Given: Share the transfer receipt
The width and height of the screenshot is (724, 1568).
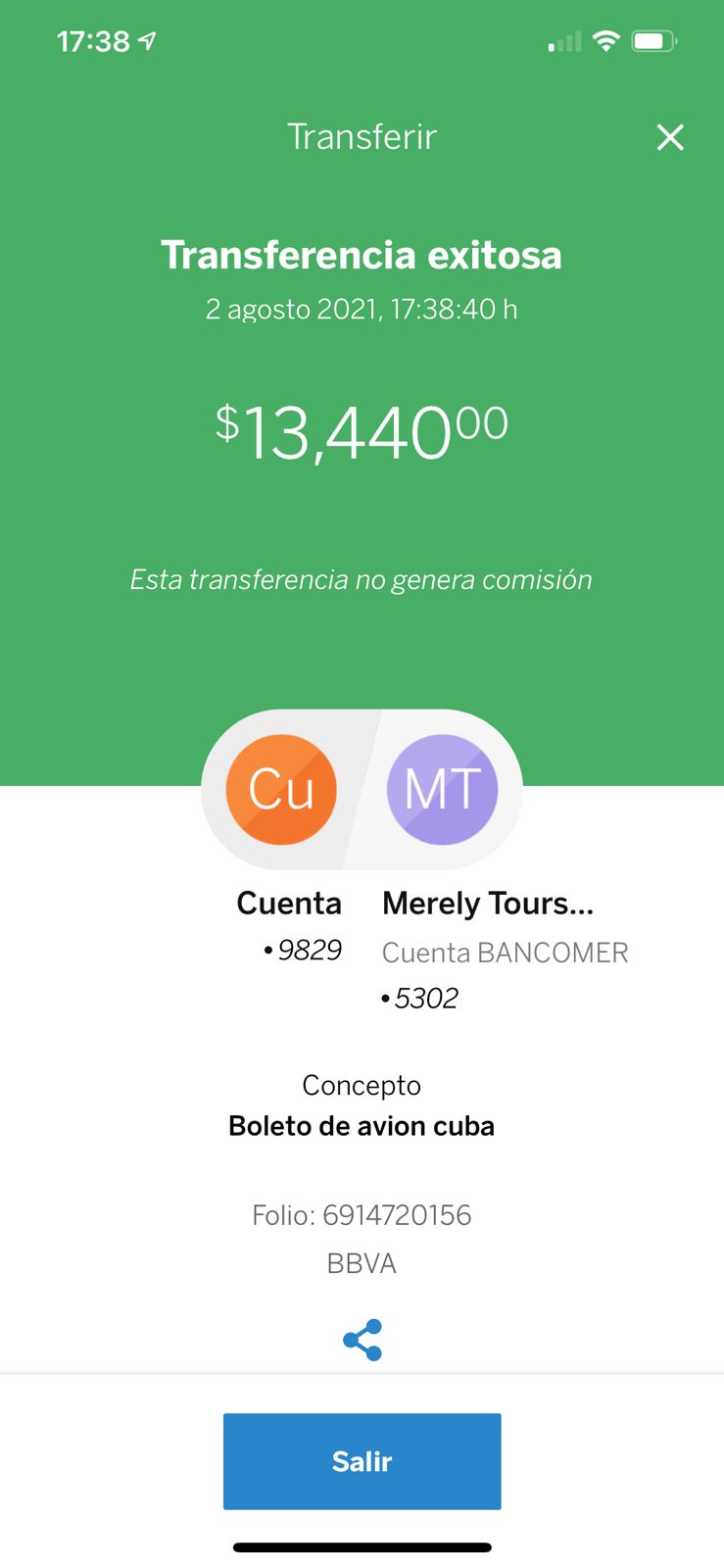Looking at the screenshot, I should click(x=362, y=1340).
